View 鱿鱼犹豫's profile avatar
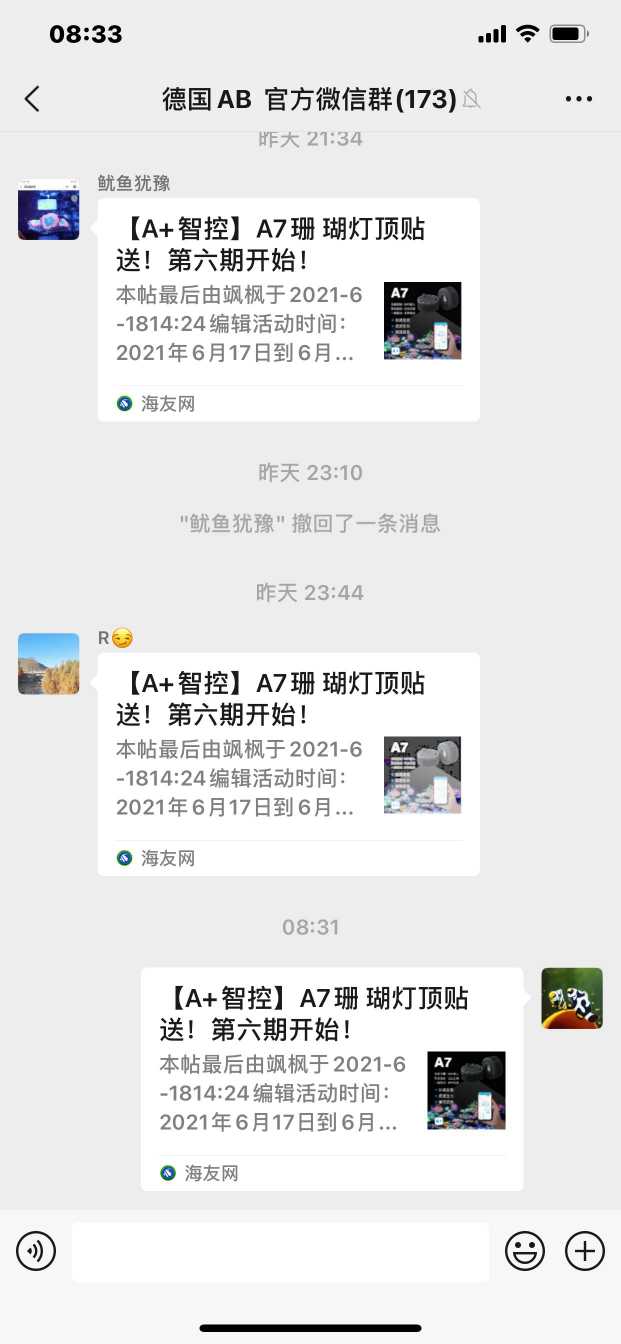This screenshot has width=621, height=1344. coord(48,210)
